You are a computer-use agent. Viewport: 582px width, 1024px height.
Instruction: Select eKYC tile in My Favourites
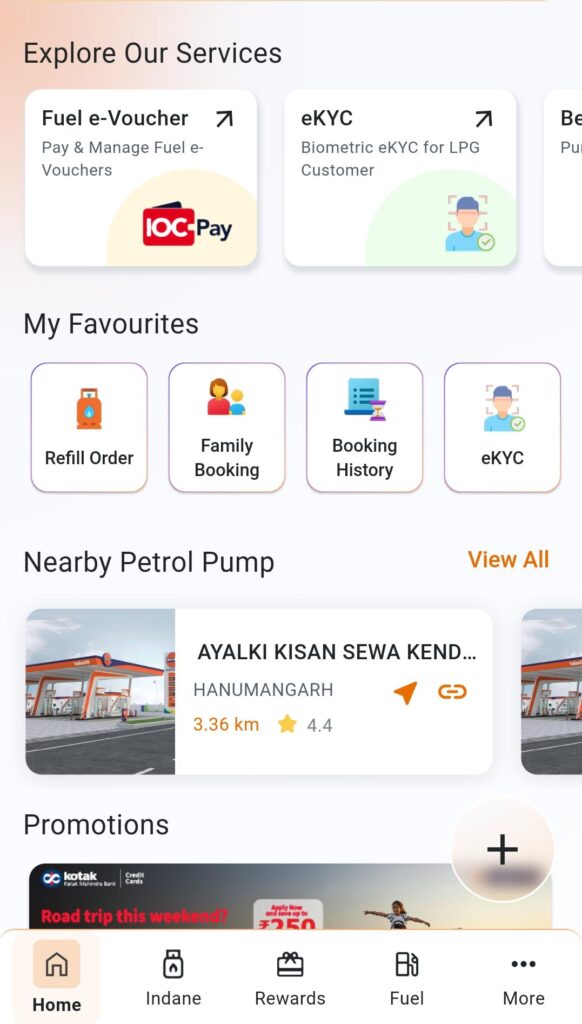click(502, 427)
